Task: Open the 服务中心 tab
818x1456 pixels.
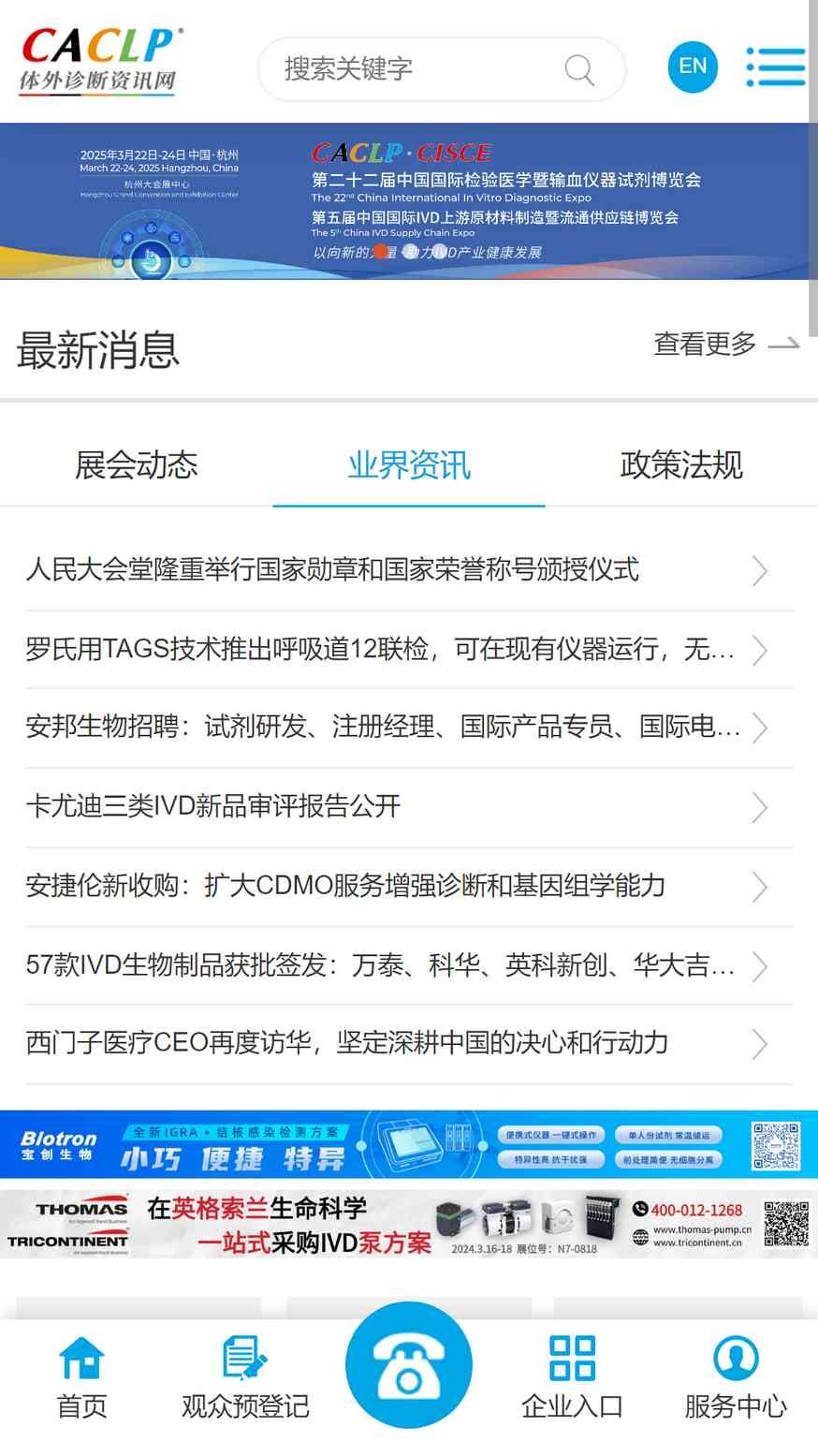Action: (736, 1378)
